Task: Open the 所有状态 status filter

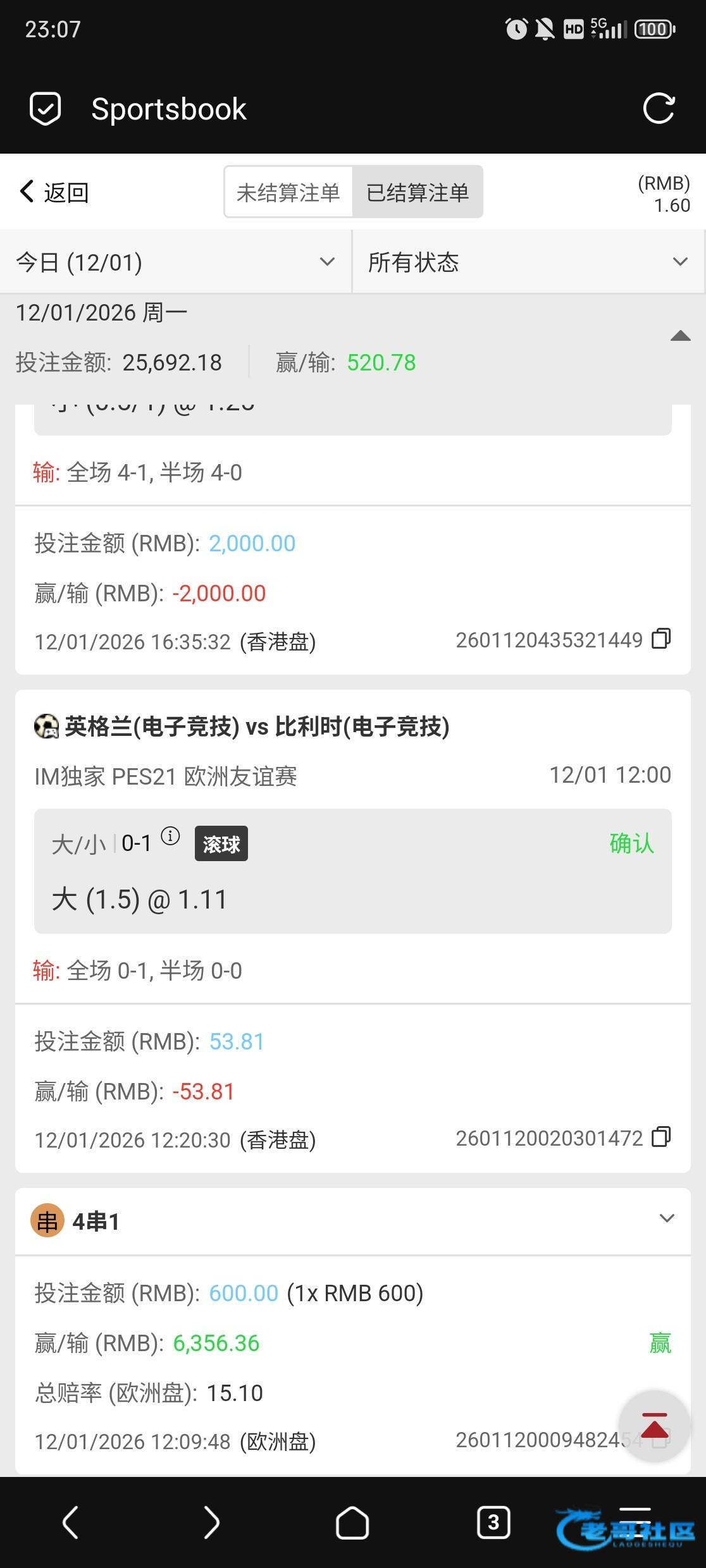Action: 528,262
